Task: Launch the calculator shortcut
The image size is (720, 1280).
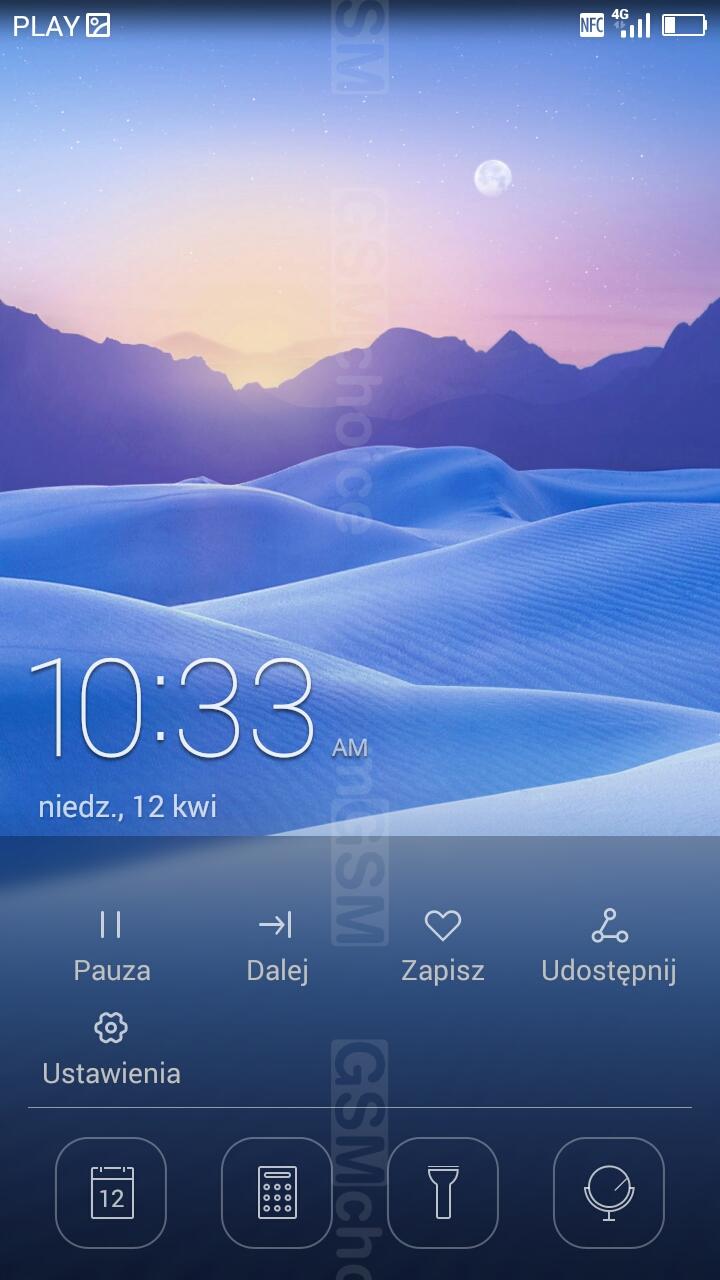Action: pos(277,1193)
